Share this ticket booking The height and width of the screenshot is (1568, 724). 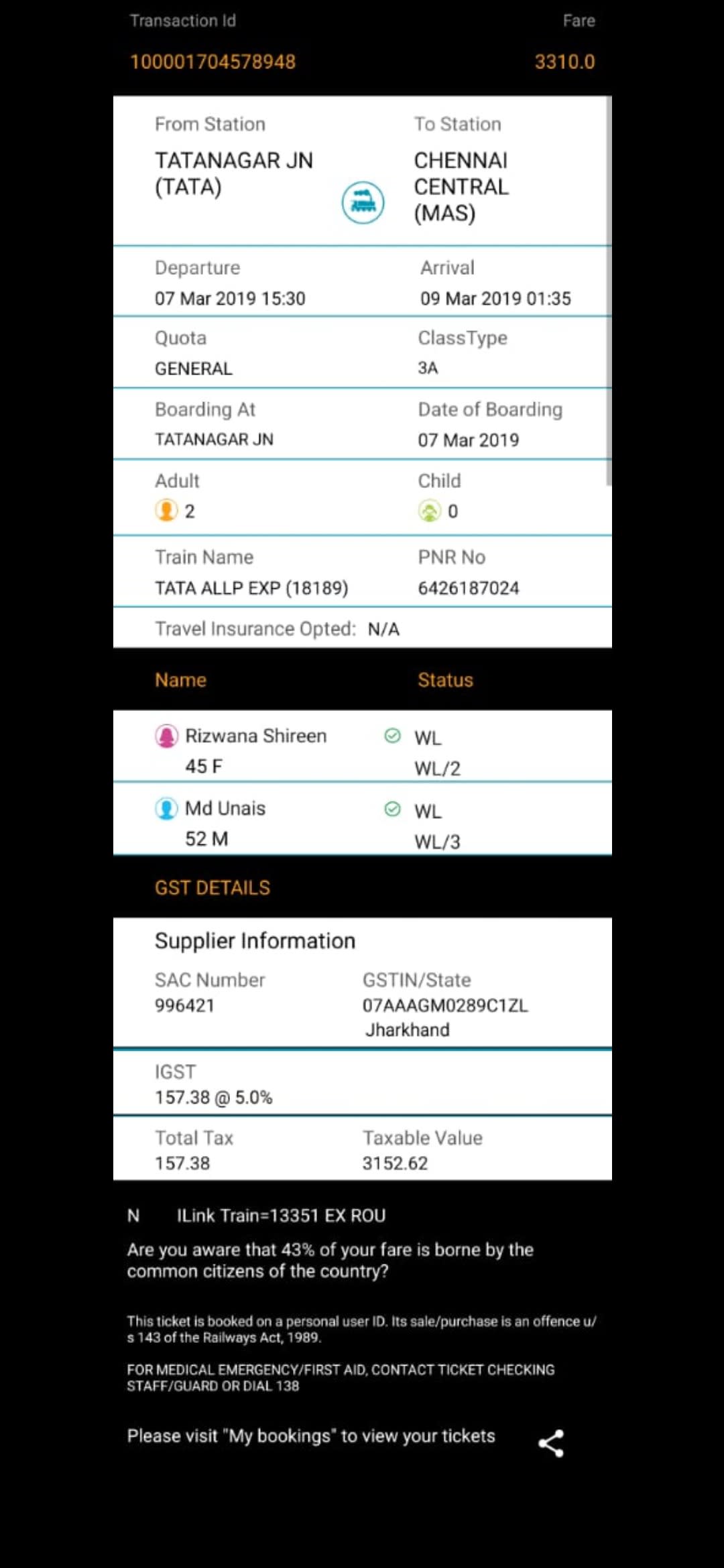pyautogui.click(x=551, y=1443)
